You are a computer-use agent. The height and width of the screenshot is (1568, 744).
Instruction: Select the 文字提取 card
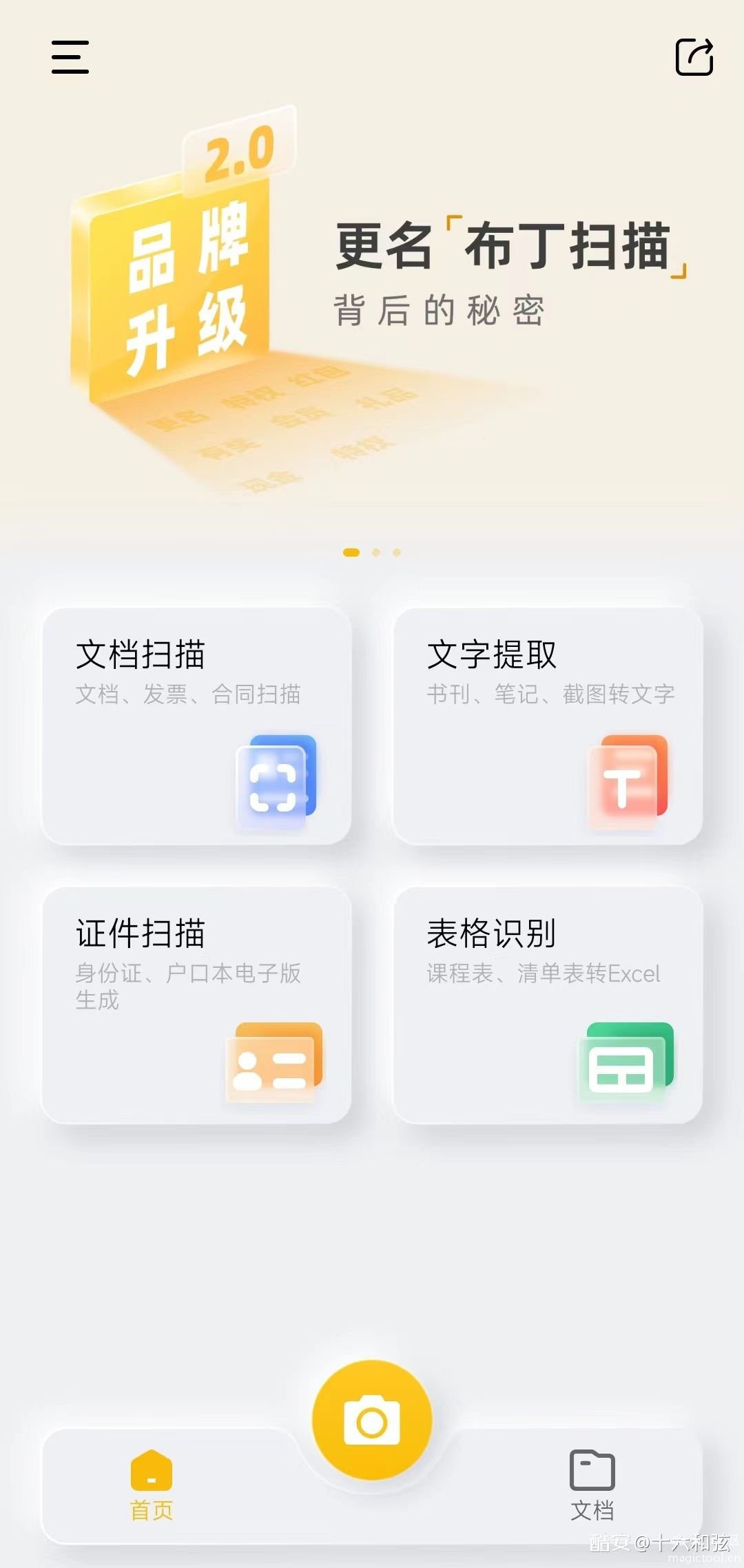coord(548,725)
